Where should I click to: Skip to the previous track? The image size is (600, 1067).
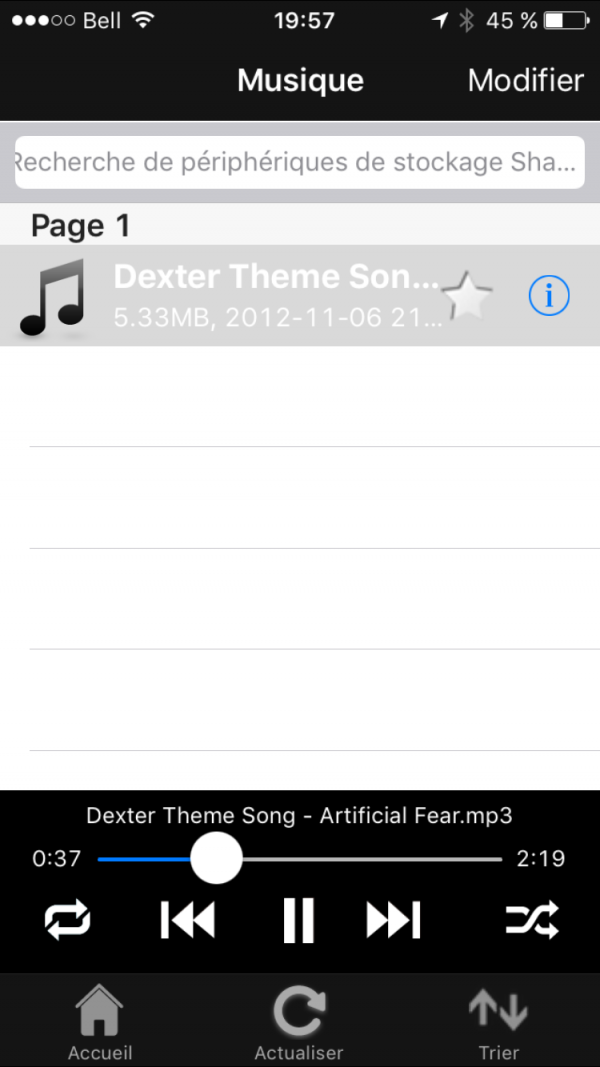coord(188,920)
